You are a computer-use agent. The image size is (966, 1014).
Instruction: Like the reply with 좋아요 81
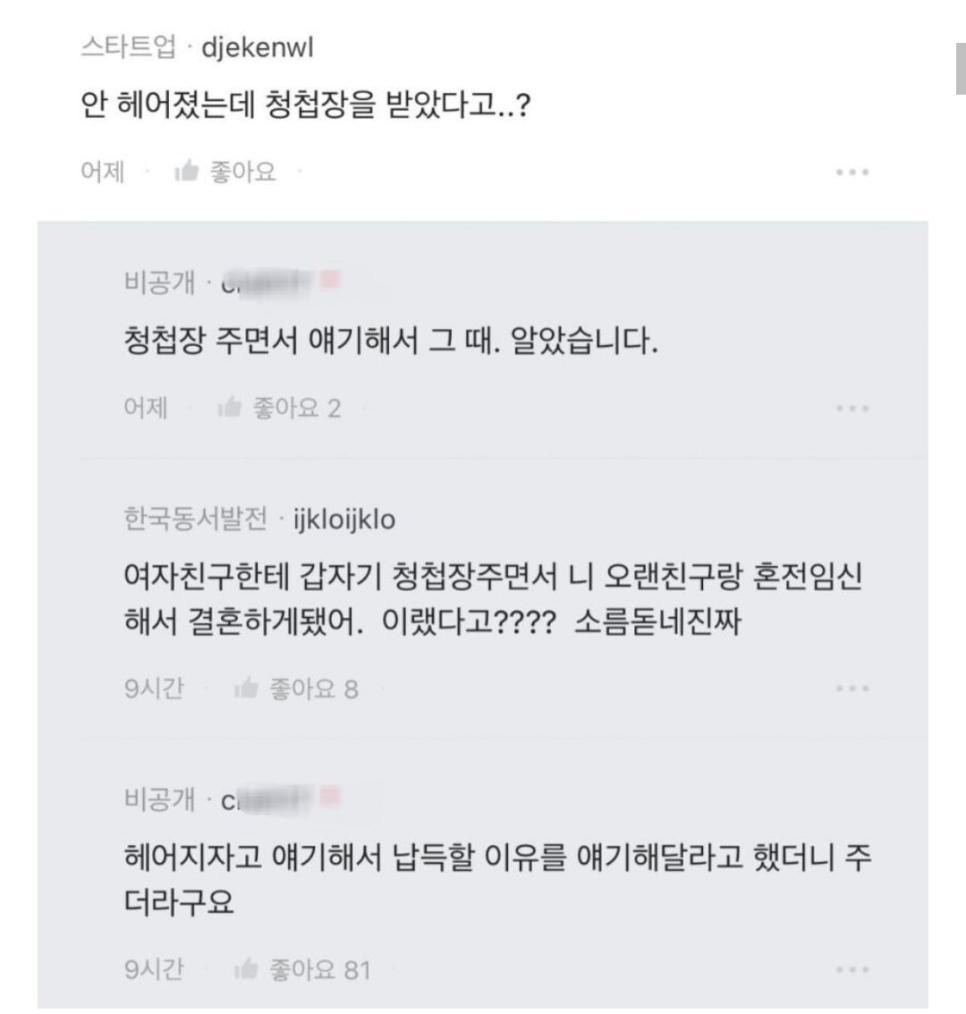[x=301, y=969]
